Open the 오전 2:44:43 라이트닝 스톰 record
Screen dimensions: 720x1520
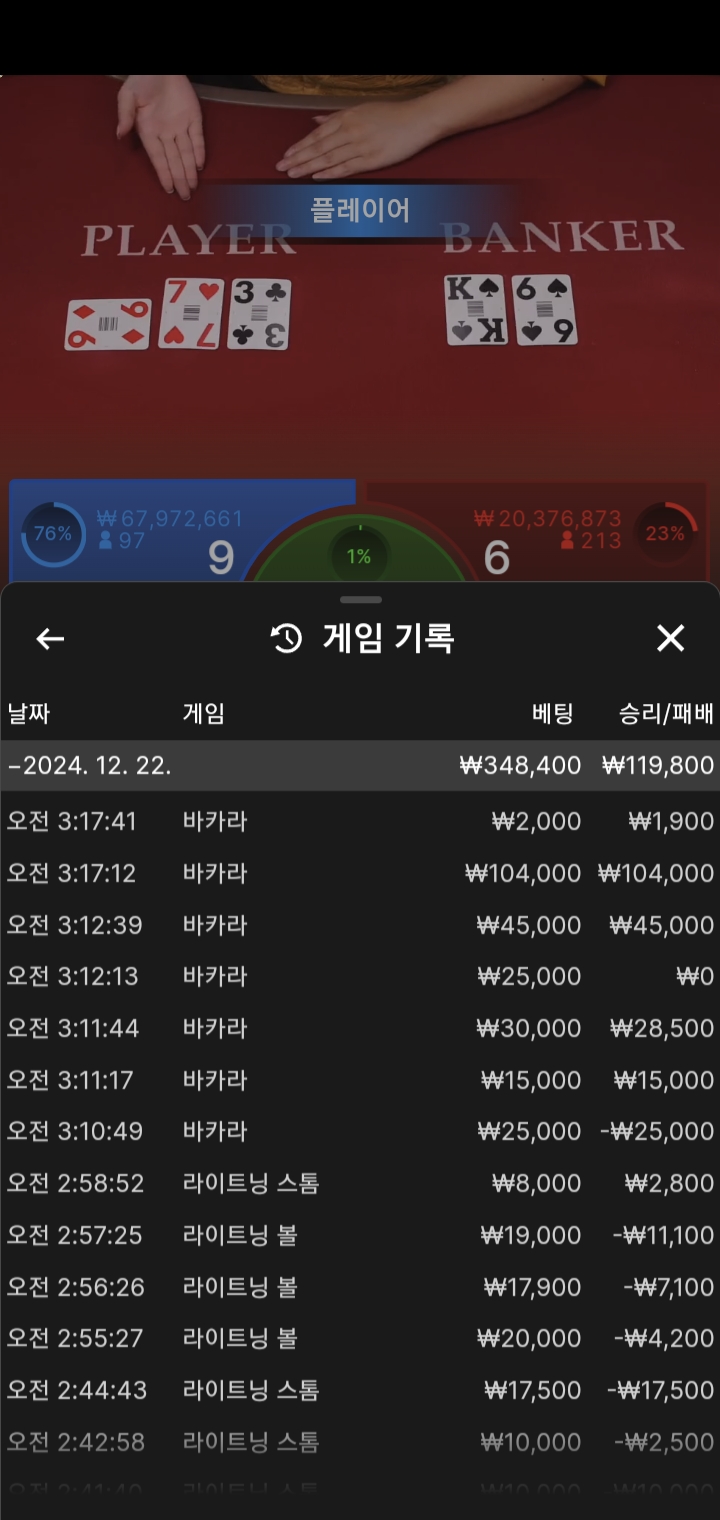tap(360, 1390)
